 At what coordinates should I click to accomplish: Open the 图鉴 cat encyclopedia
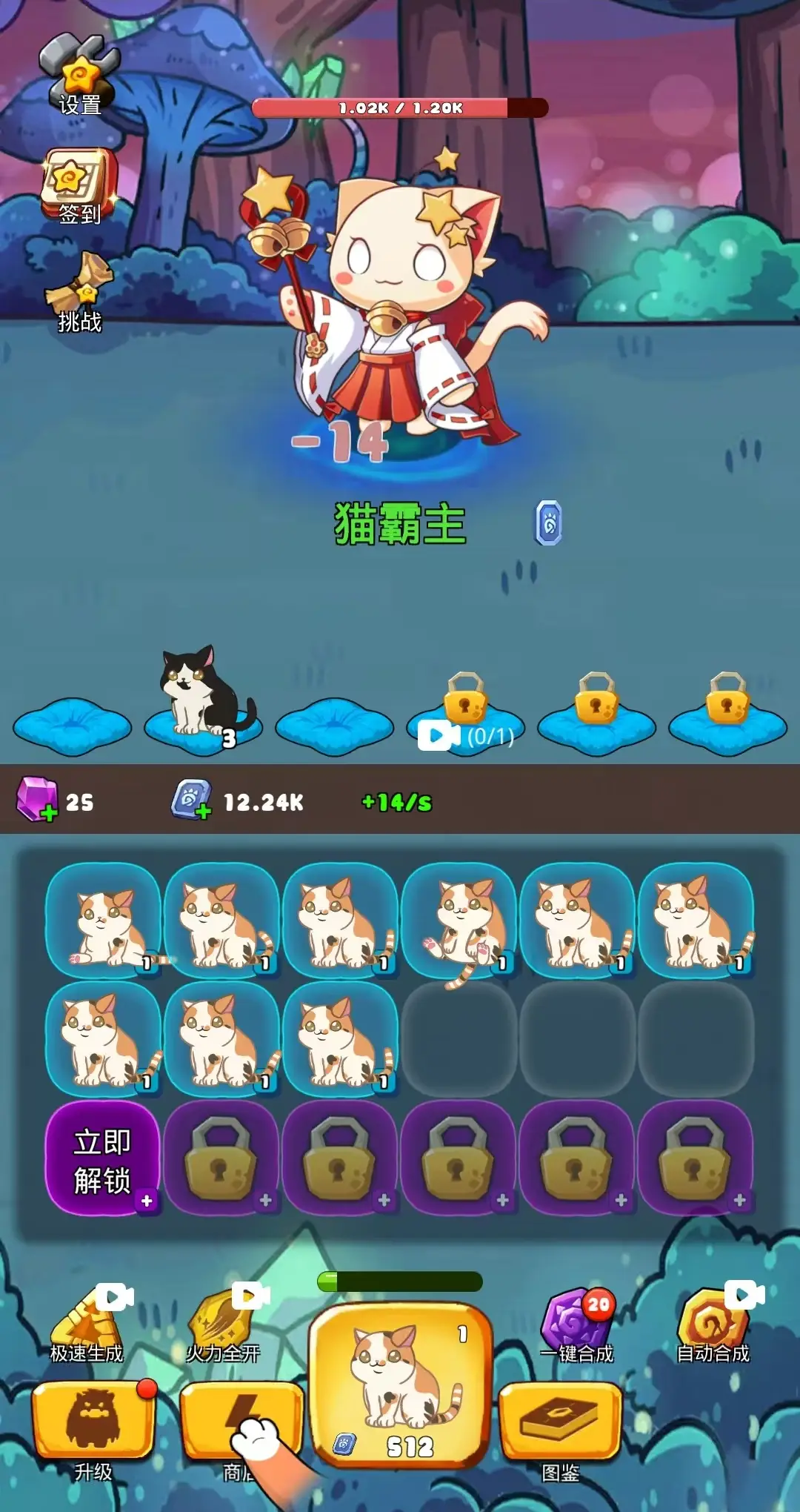pyautogui.click(x=560, y=1423)
